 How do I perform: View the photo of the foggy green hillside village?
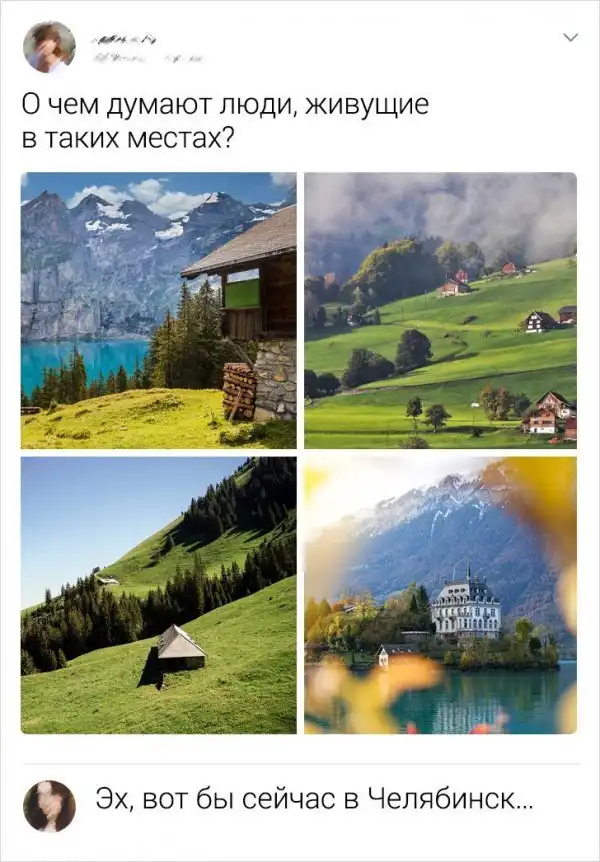(440, 310)
